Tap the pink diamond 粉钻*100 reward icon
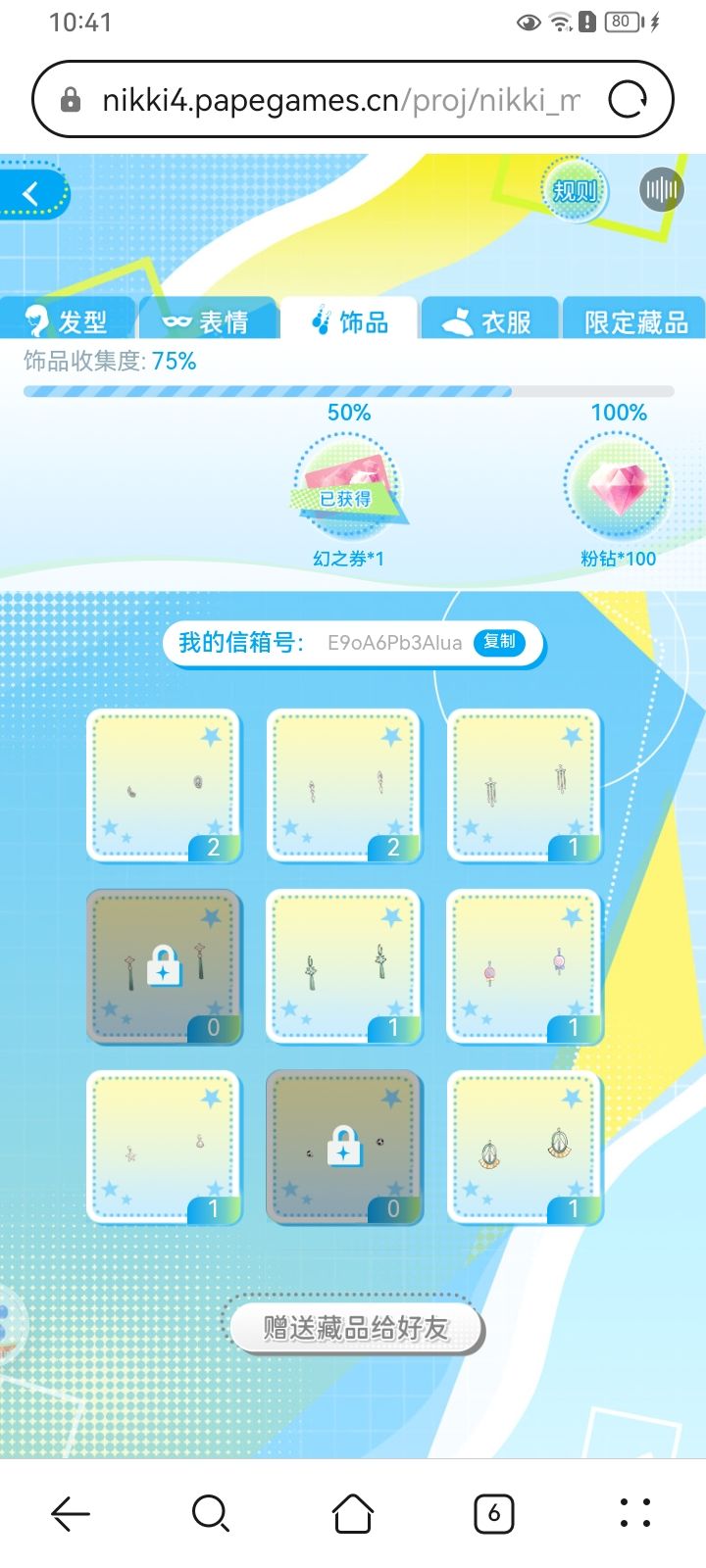 pos(616,487)
